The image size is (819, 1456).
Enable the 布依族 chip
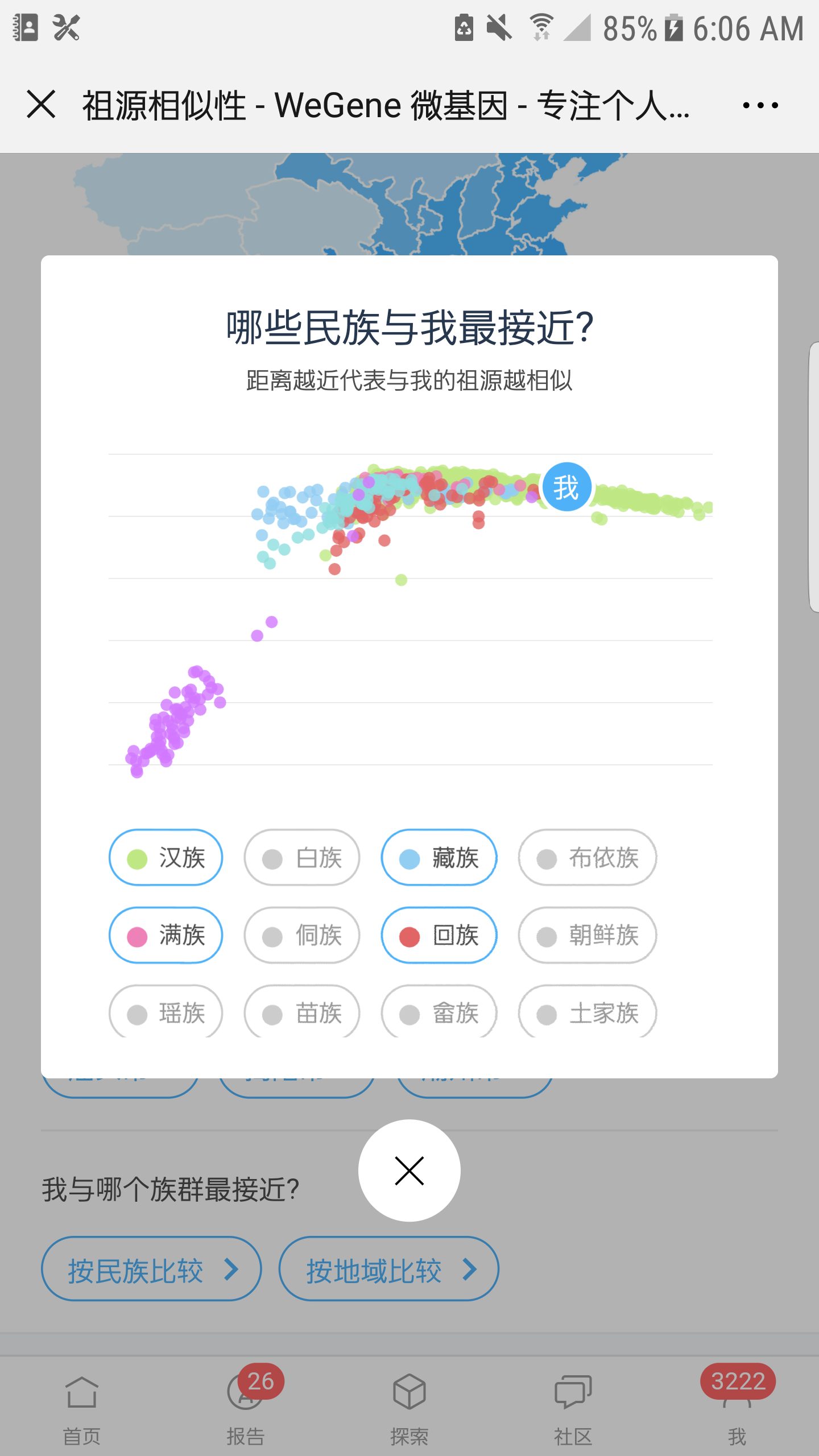pos(588,857)
